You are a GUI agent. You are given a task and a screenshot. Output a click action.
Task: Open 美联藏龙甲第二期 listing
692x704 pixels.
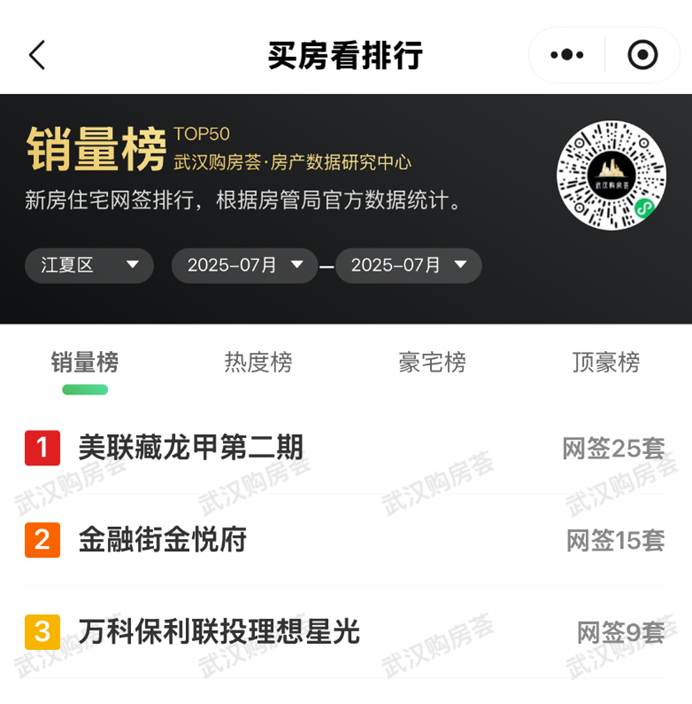click(x=190, y=448)
